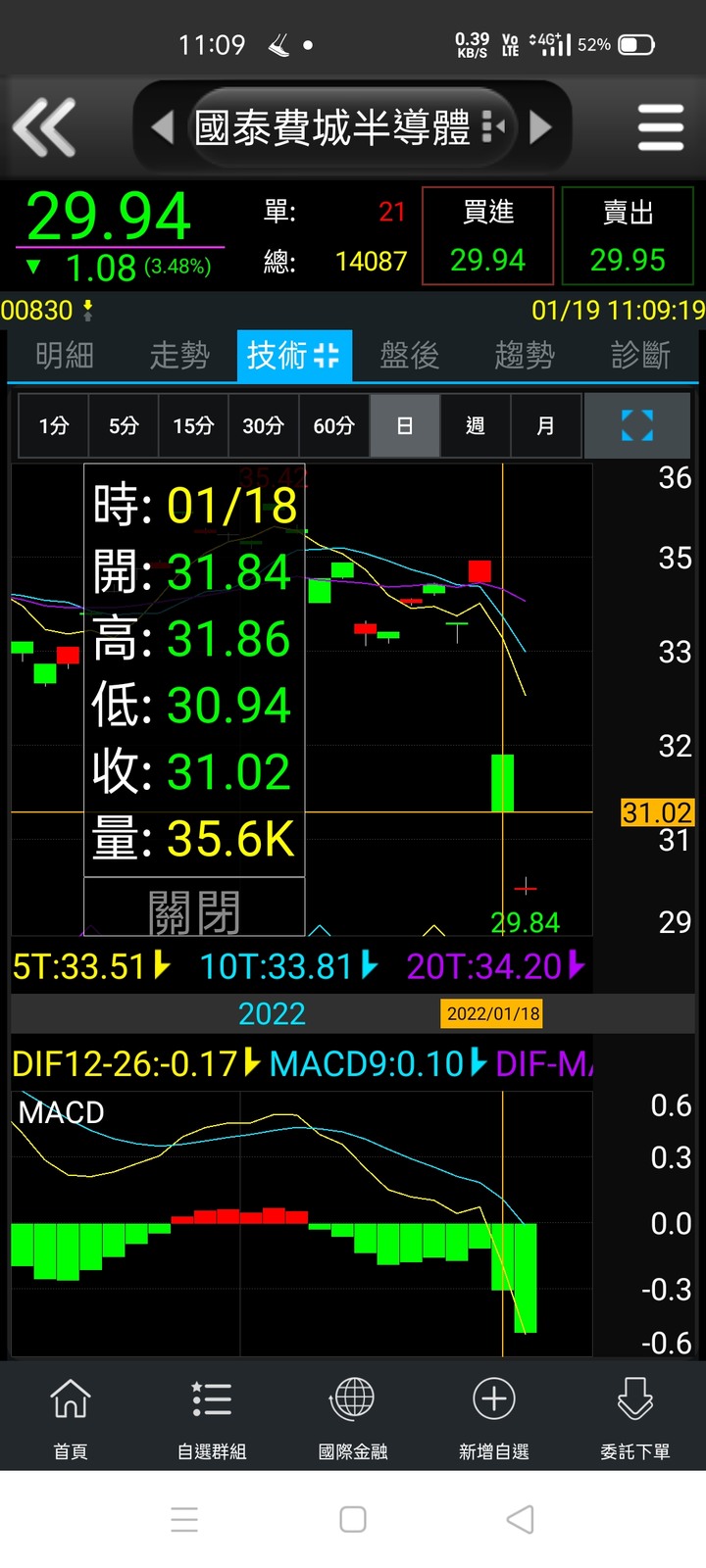The image size is (706, 1568).
Task: Add this stock via 新增自選
Action: click(x=494, y=1416)
